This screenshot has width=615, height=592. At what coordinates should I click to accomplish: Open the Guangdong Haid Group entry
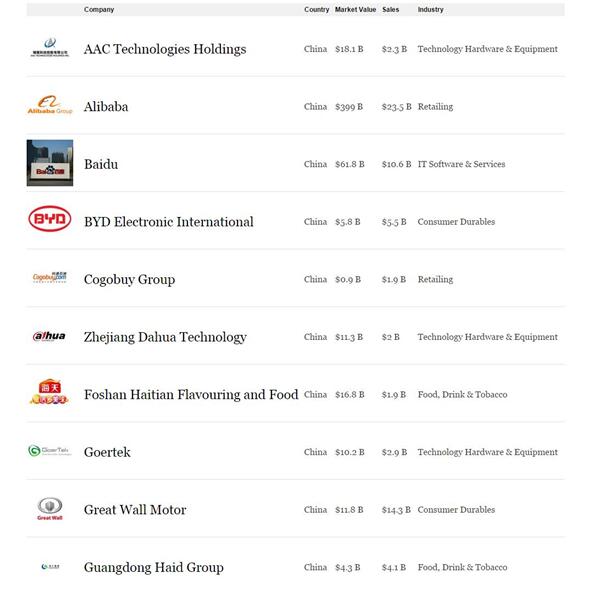(153, 568)
